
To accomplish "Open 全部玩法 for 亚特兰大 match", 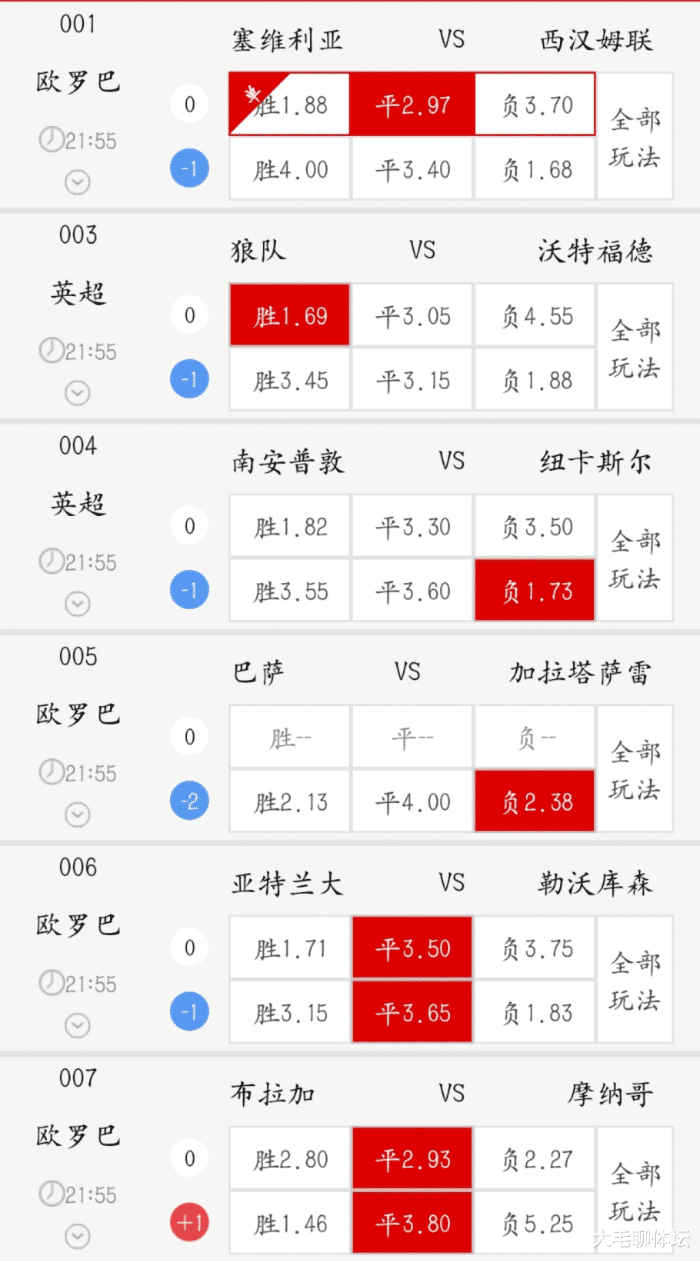I will pos(635,981).
